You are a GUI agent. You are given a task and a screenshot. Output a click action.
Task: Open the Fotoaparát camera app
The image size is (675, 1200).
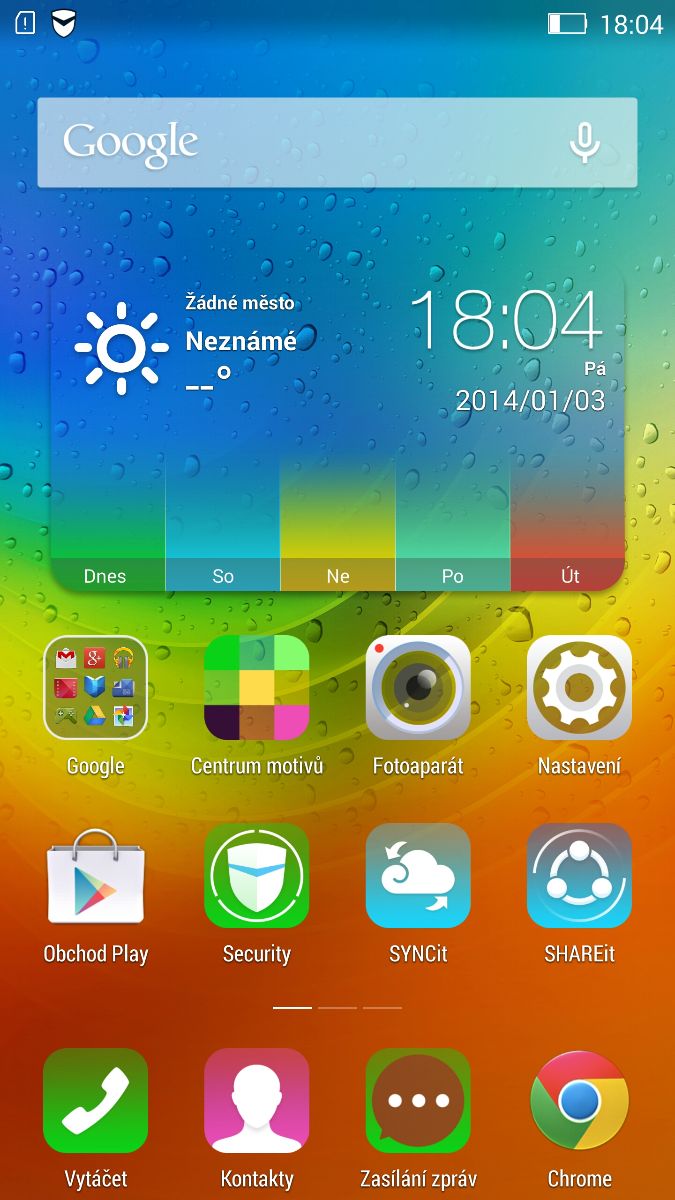click(x=418, y=688)
